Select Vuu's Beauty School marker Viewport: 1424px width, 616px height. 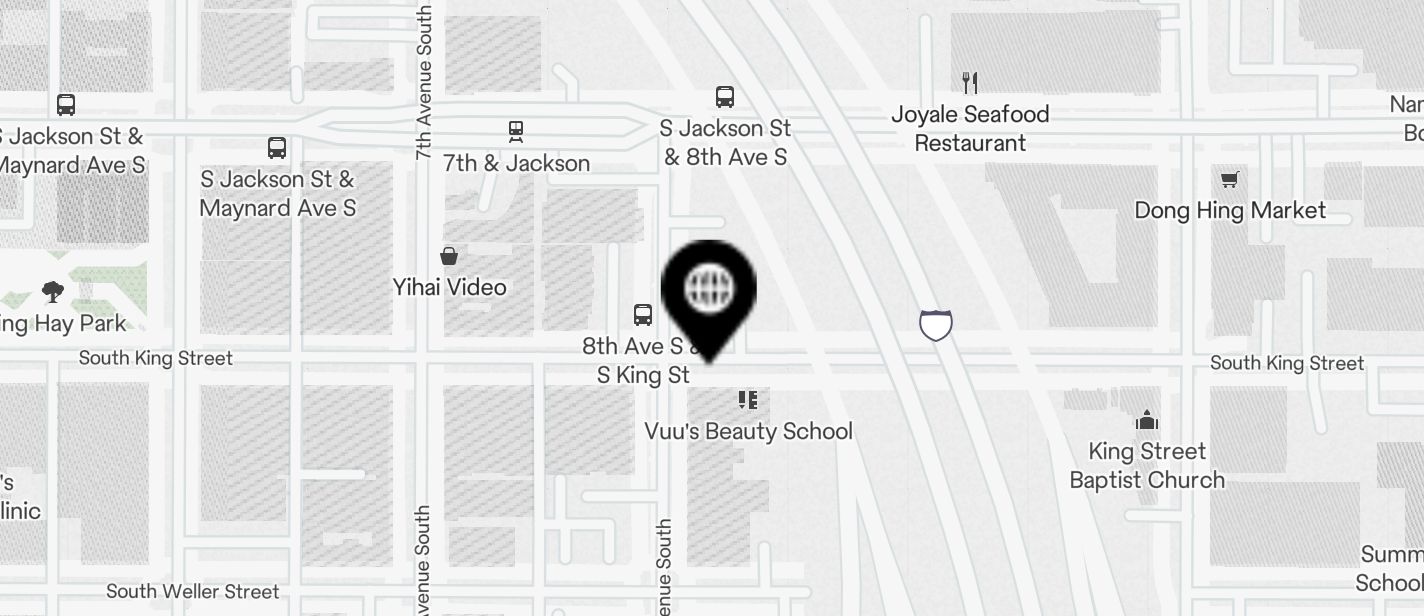pyautogui.click(x=748, y=401)
